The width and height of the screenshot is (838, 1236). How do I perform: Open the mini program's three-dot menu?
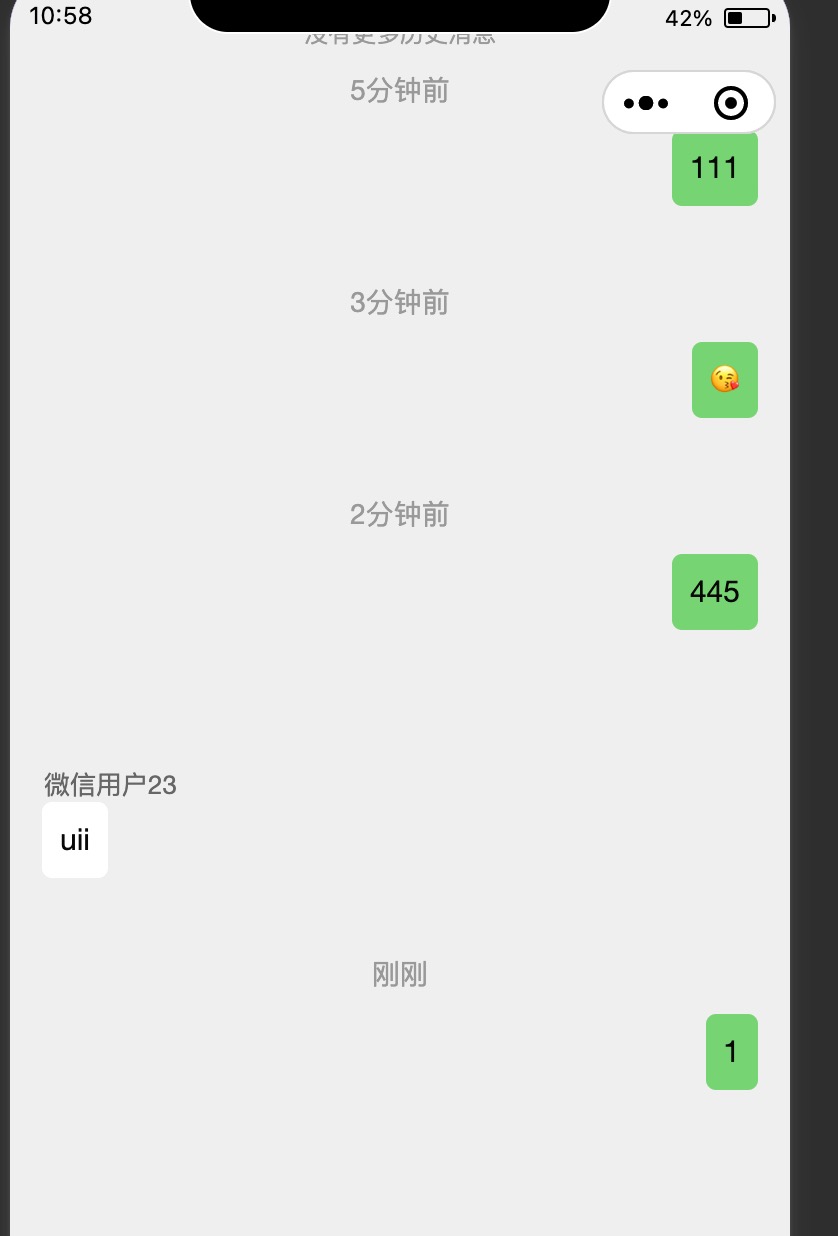(x=645, y=103)
